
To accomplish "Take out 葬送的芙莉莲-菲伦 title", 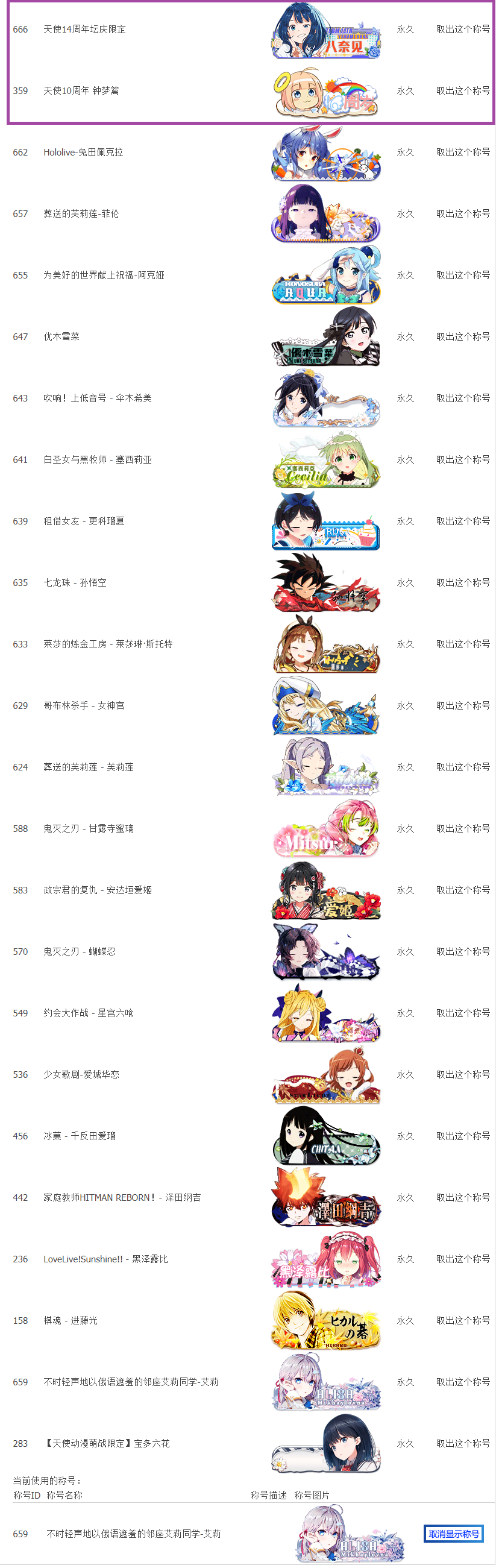I will coord(462,213).
